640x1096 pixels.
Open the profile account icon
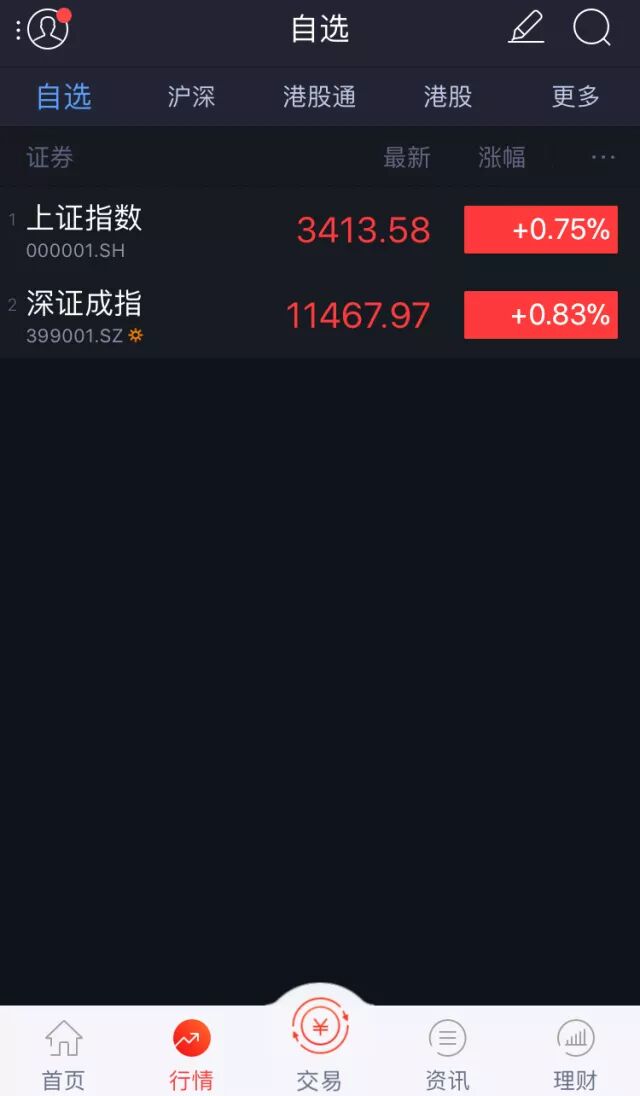(x=47, y=29)
